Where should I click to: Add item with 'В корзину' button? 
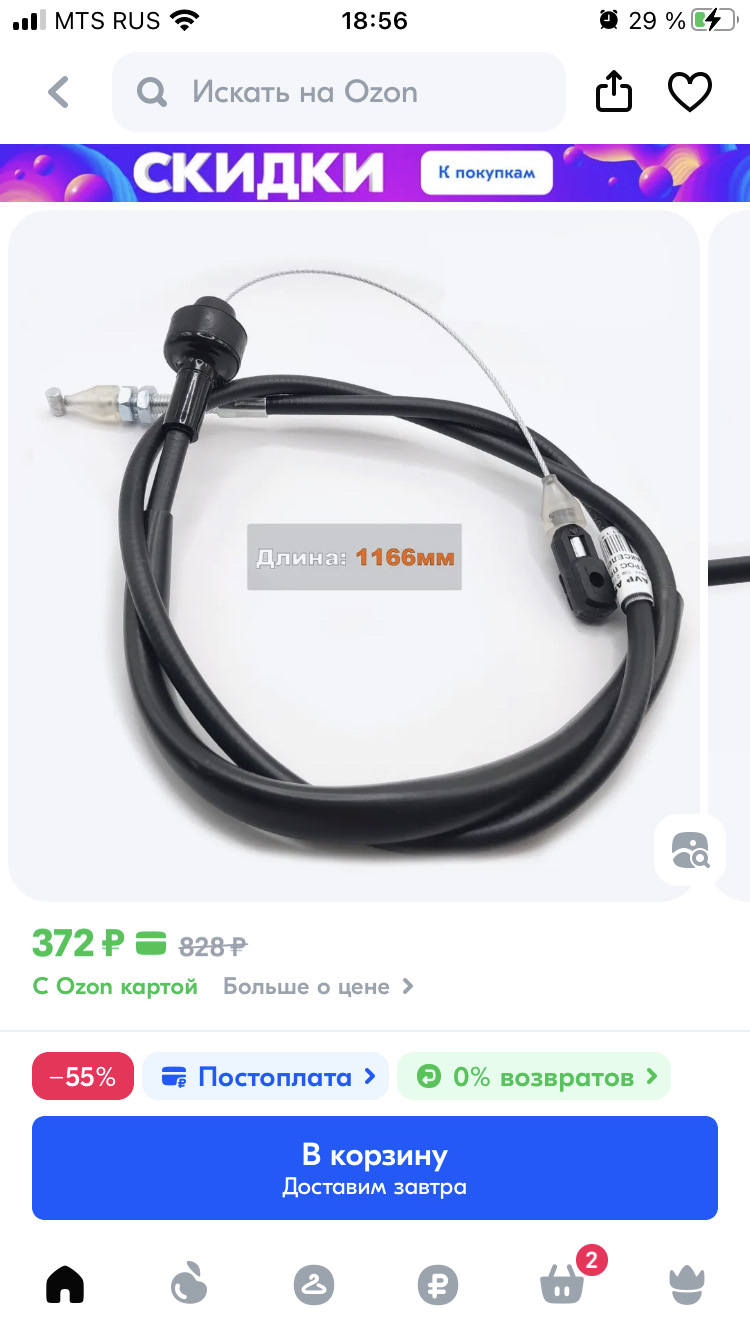click(375, 1168)
